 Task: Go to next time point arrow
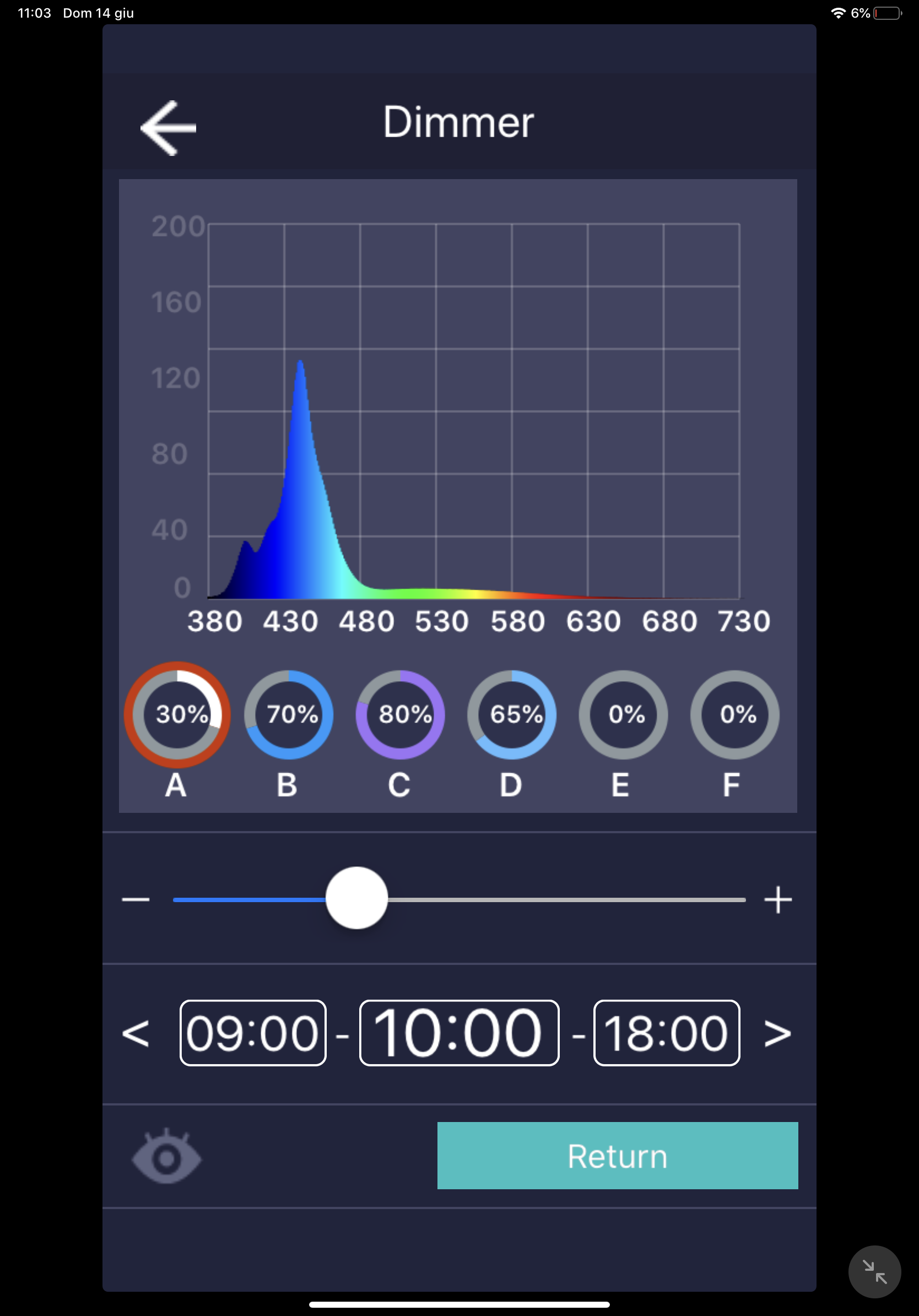(778, 1033)
